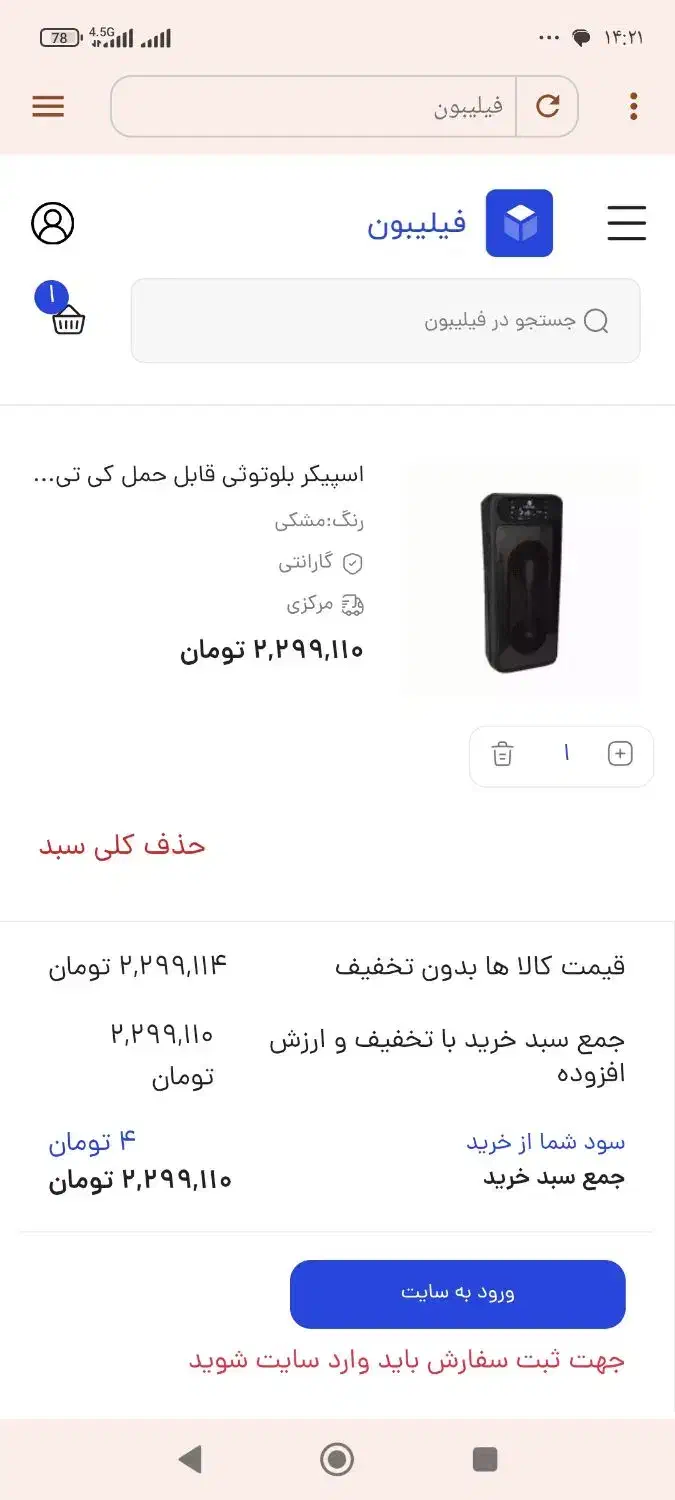Go to the system home screen
Screen dimensions: 675x1500
point(337,1460)
